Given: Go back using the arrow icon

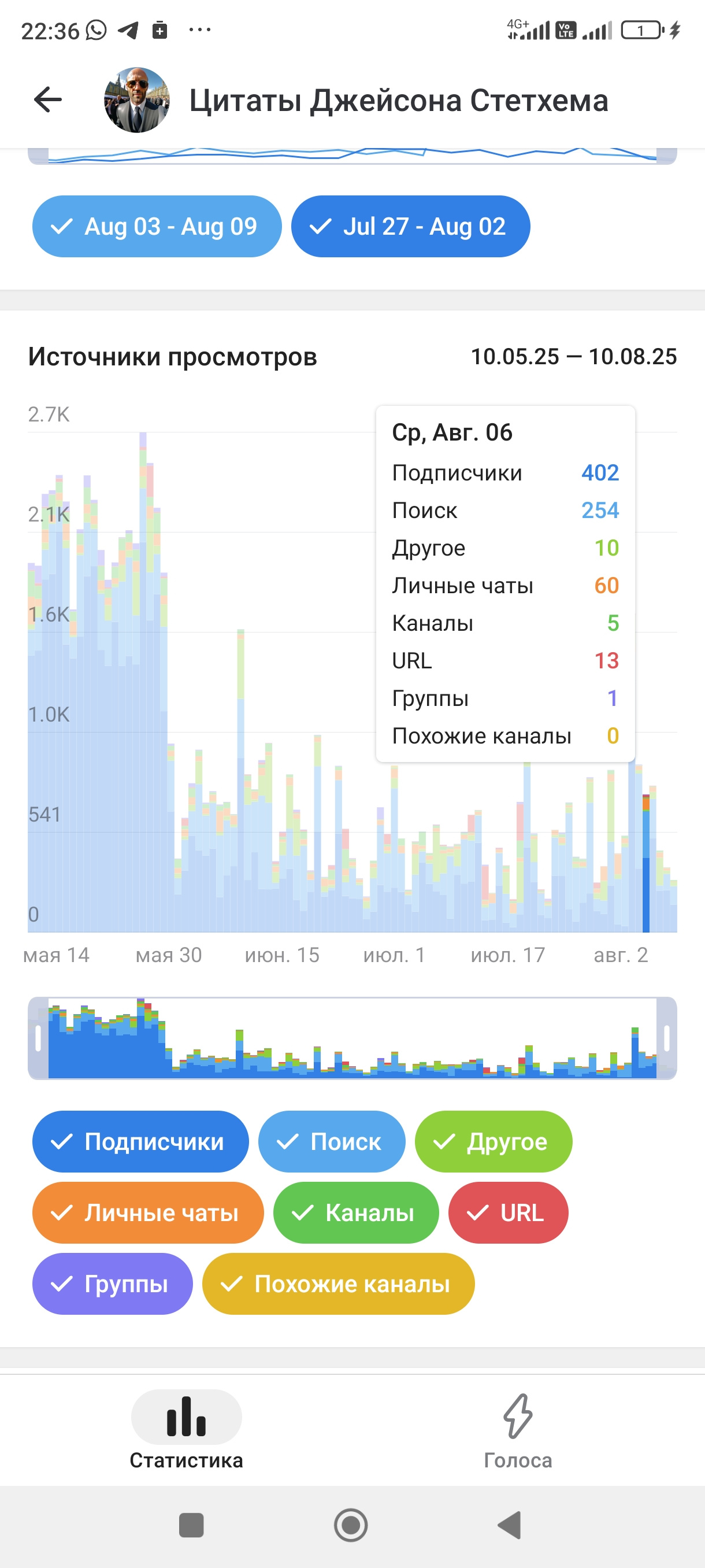Looking at the screenshot, I should [x=48, y=100].
